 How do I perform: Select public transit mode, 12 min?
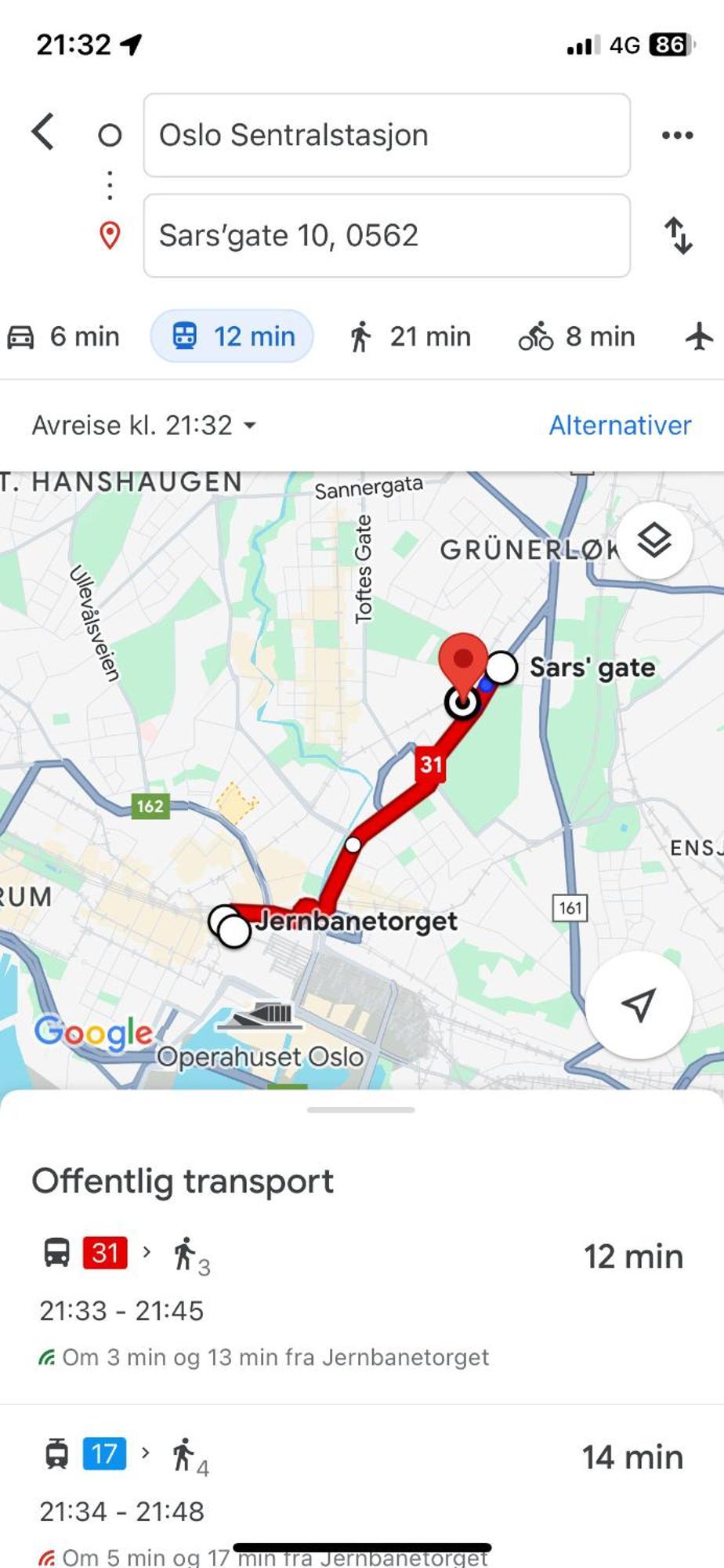[x=232, y=336]
